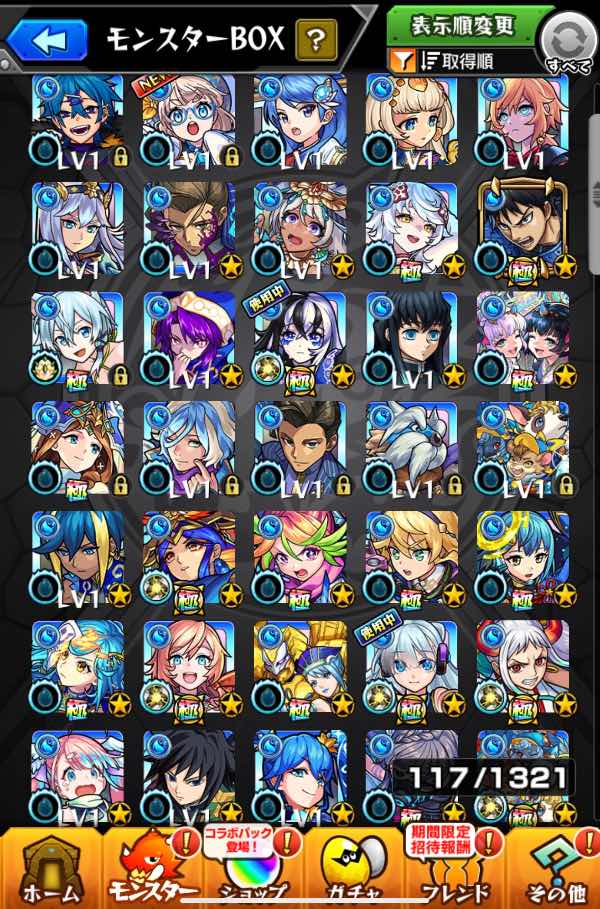Switch to the モンスター tab
Viewport: 600px width, 909px height.
click(150, 868)
